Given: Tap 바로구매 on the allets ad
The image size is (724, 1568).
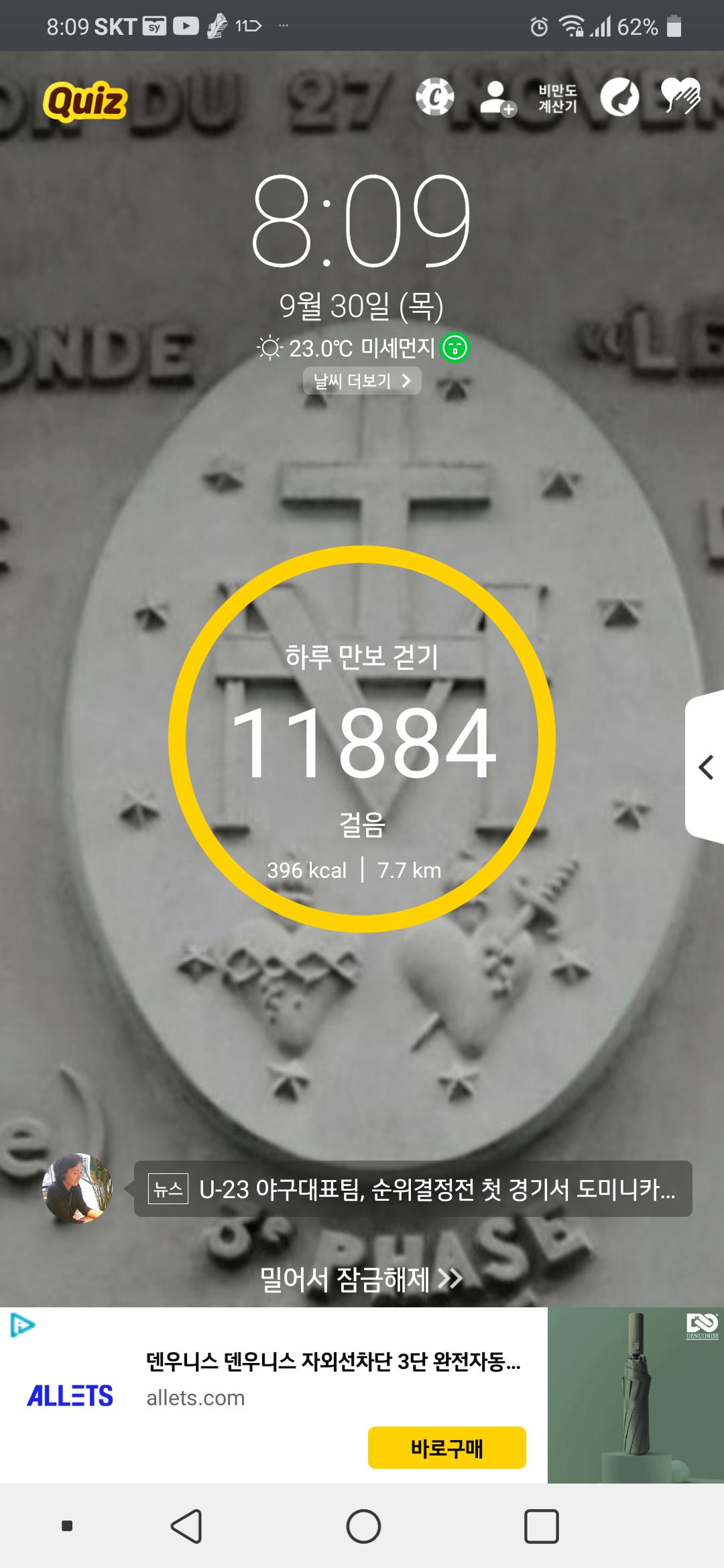Looking at the screenshot, I should pos(446,1448).
